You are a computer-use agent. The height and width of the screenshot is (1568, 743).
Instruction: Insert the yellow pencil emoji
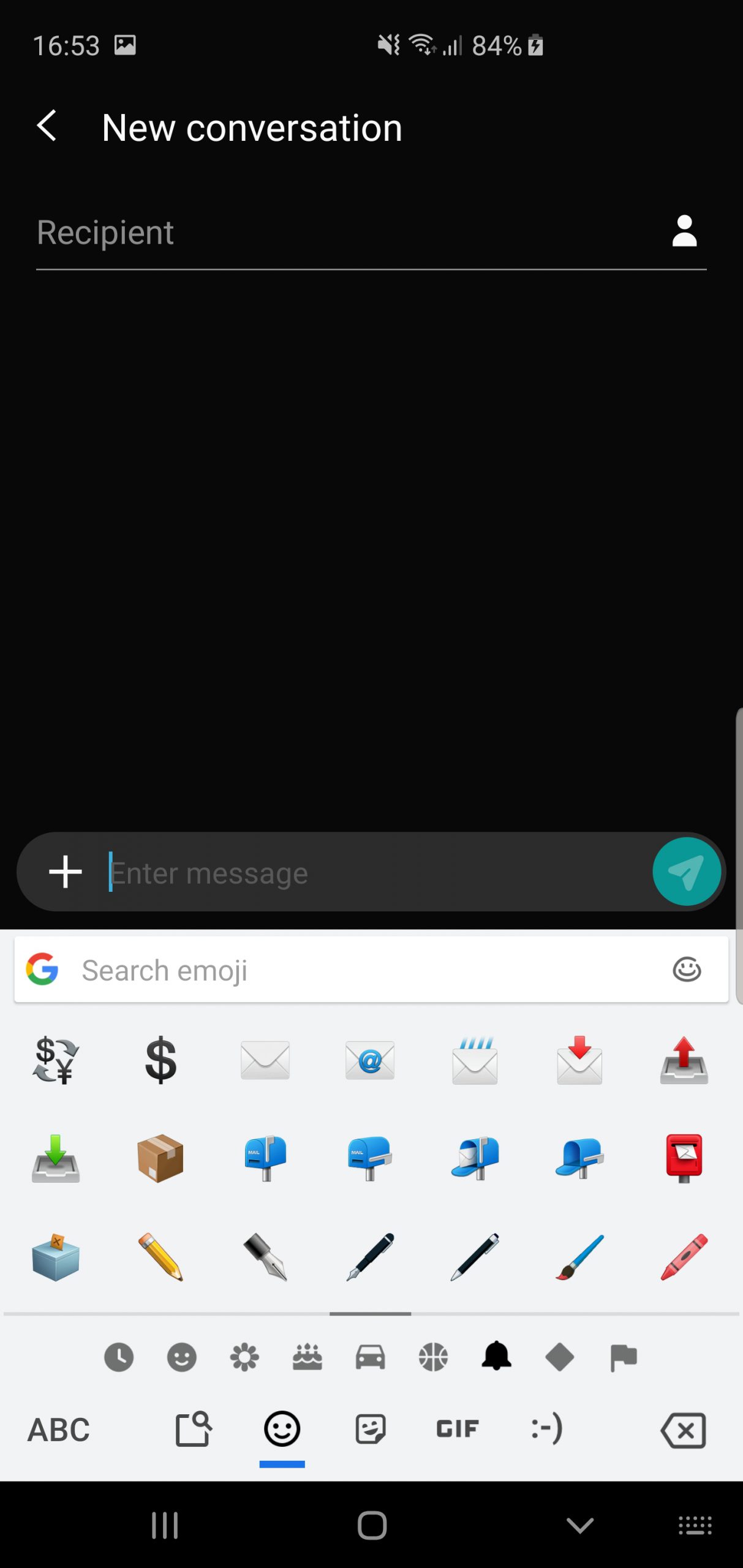coord(160,1257)
